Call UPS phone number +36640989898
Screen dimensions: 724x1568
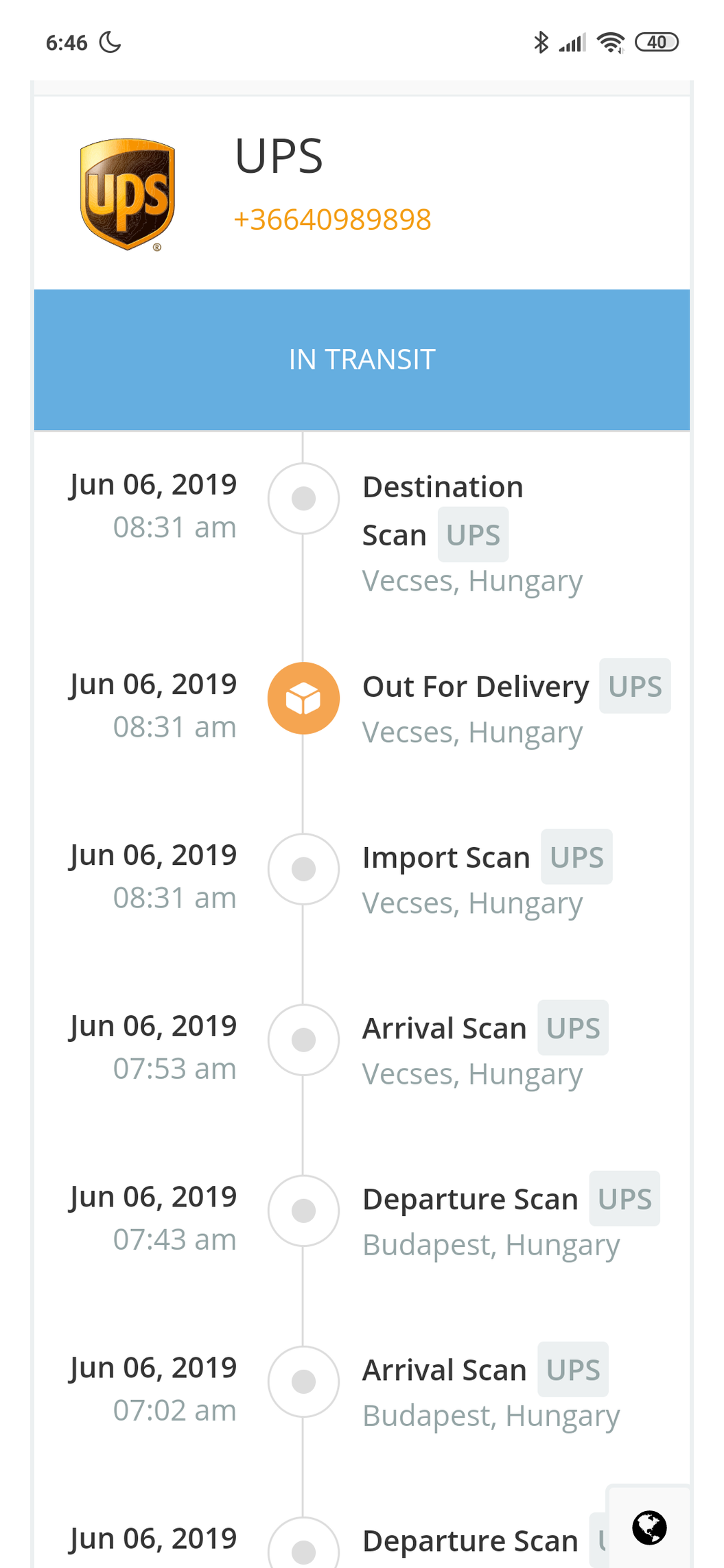pos(332,220)
